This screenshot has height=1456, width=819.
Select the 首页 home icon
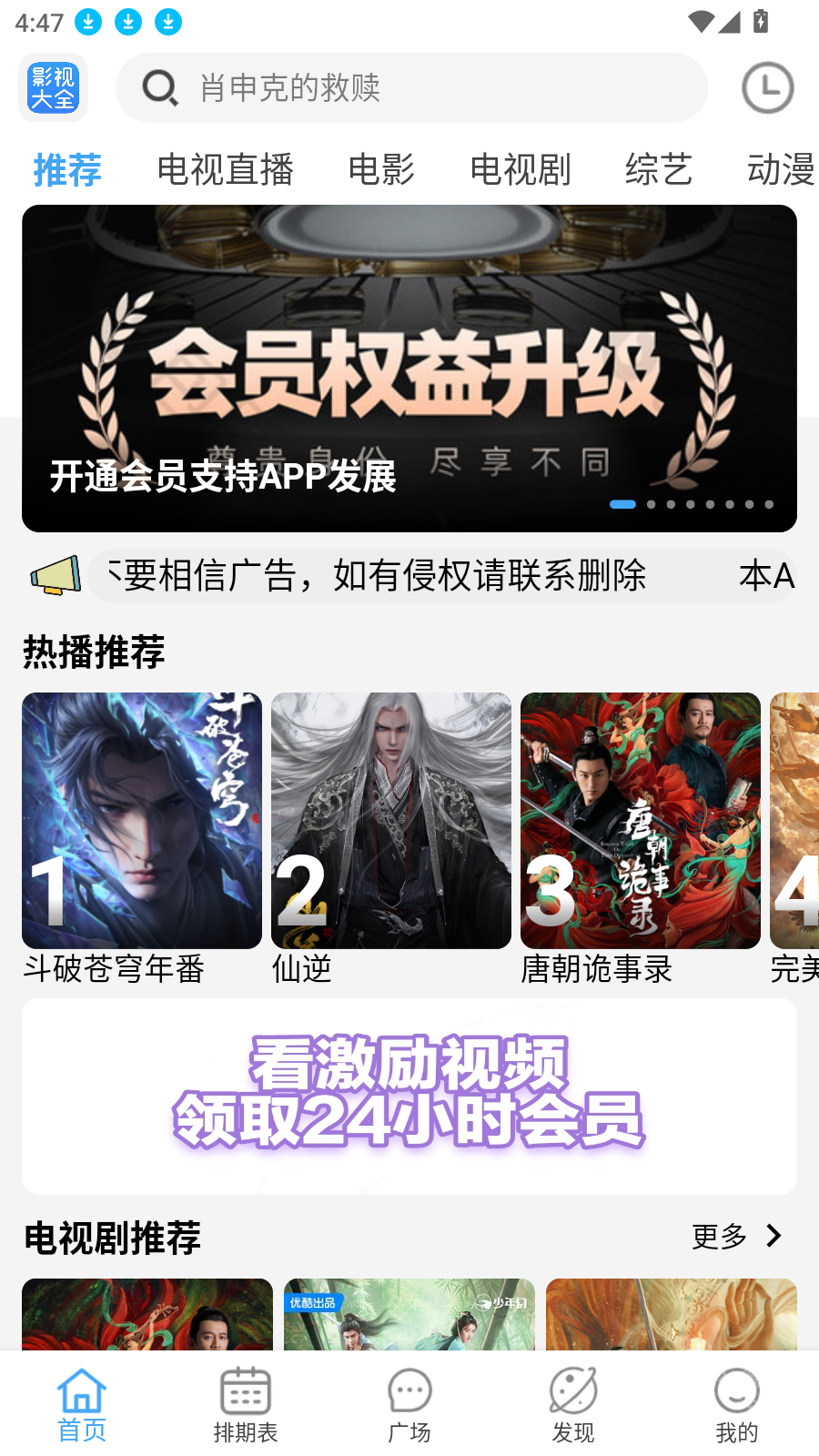pos(82,1390)
